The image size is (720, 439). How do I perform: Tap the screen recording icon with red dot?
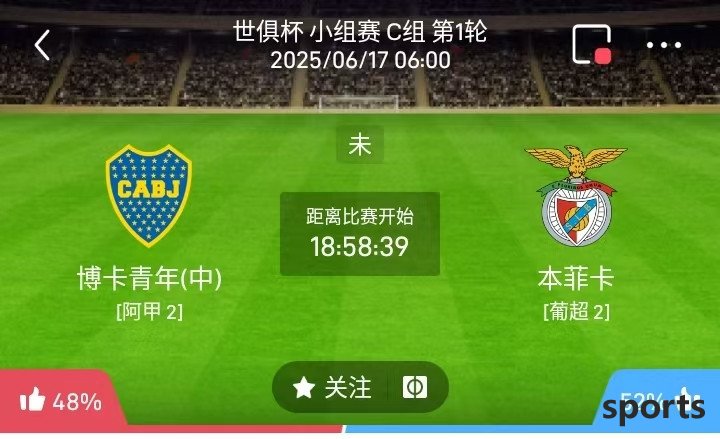pyautogui.click(x=591, y=45)
